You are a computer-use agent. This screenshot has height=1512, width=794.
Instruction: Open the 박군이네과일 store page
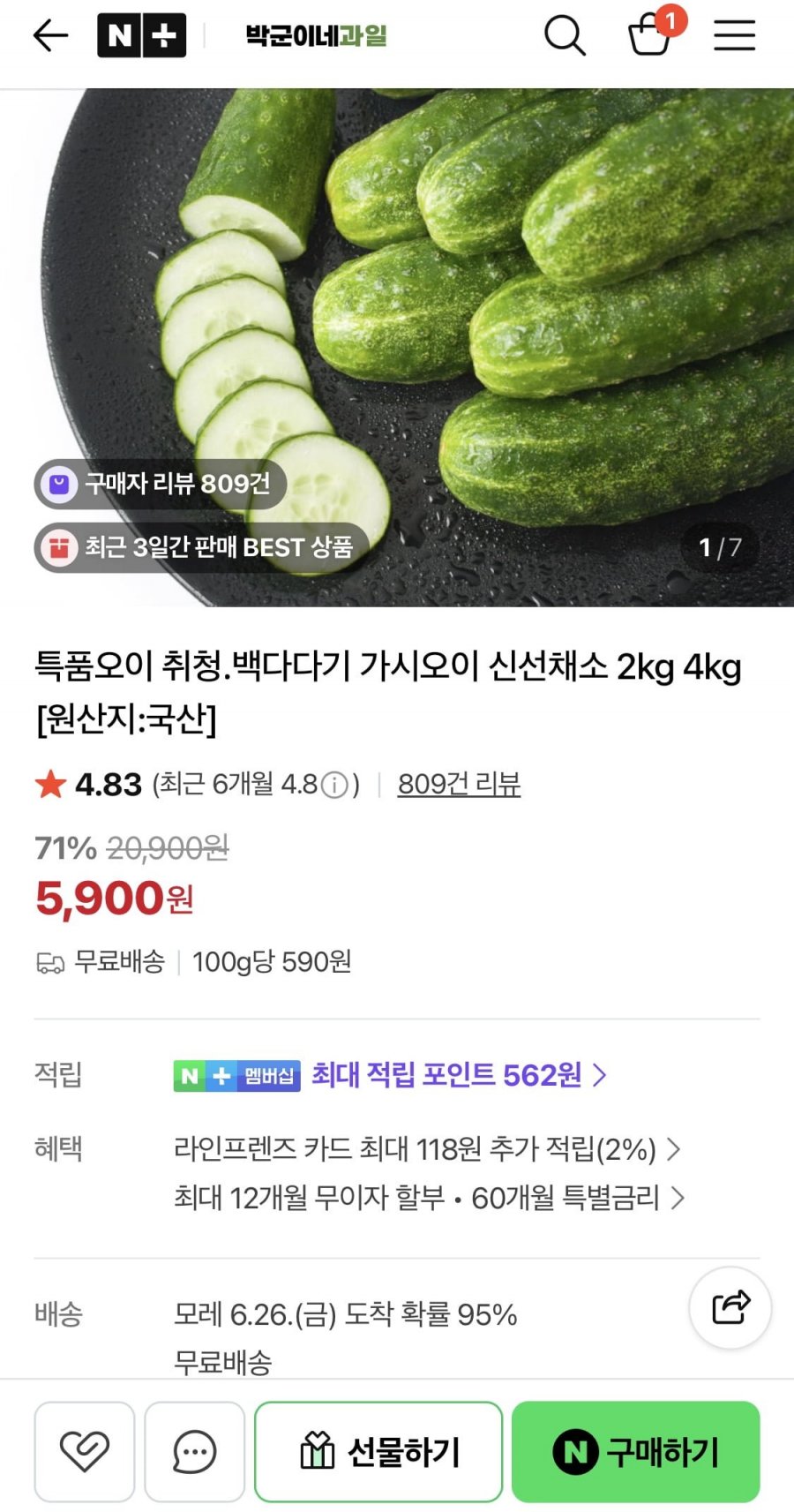click(316, 36)
